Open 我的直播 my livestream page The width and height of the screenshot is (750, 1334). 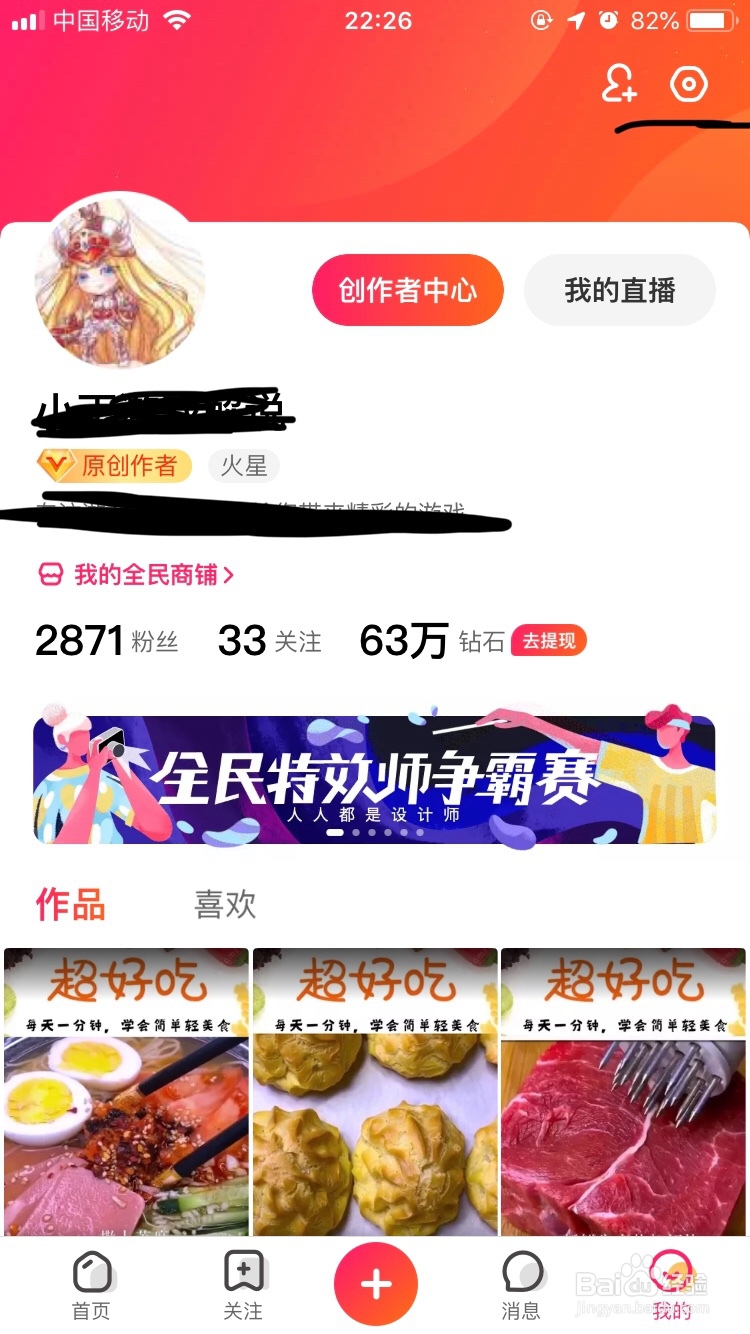pyautogui.click(x=619, y=290)
